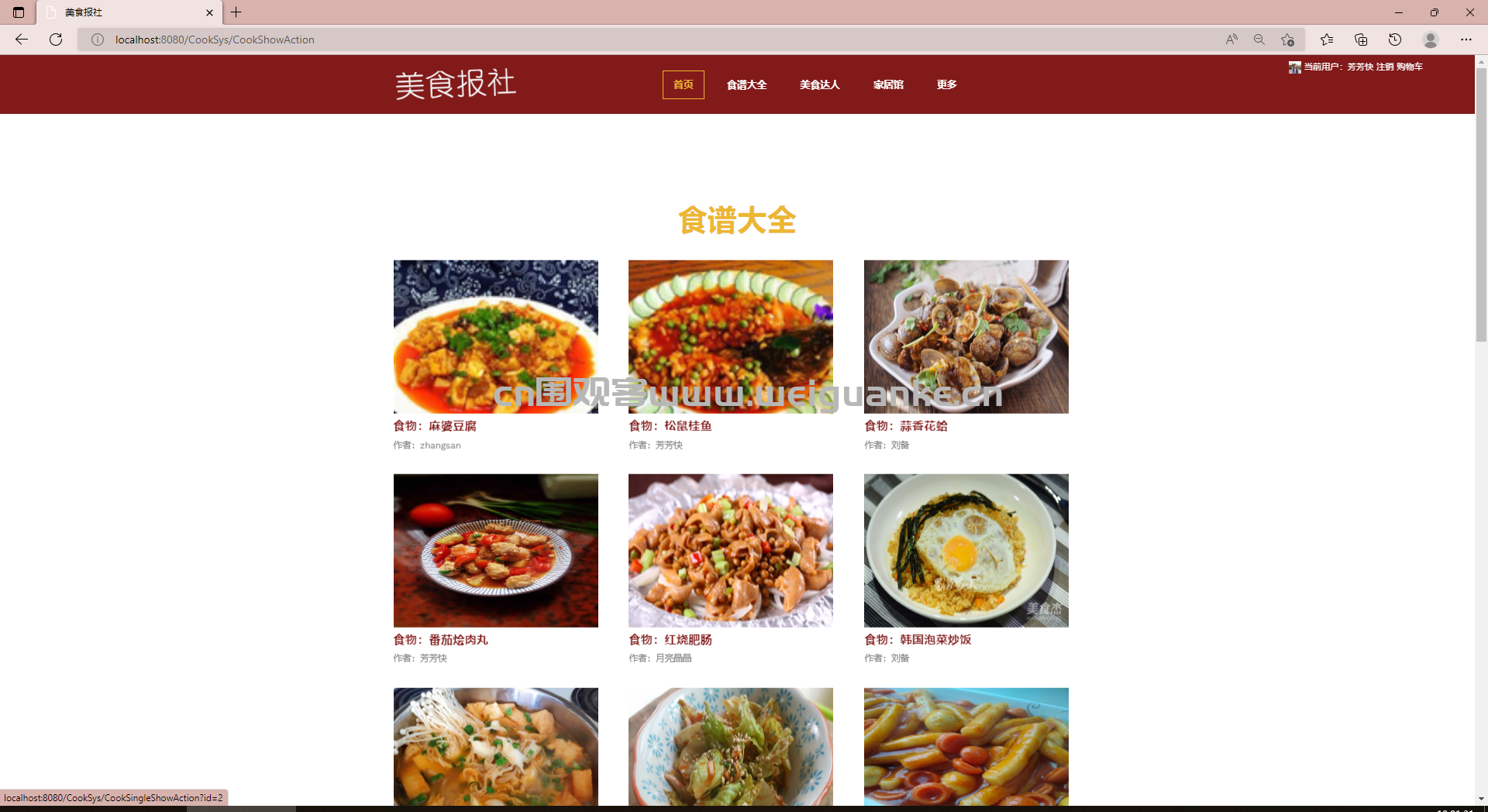Open the 韩国泡菜炒饭 recipe picture
The width and height of the screenshot is (1488, 812).
point(966,550)
